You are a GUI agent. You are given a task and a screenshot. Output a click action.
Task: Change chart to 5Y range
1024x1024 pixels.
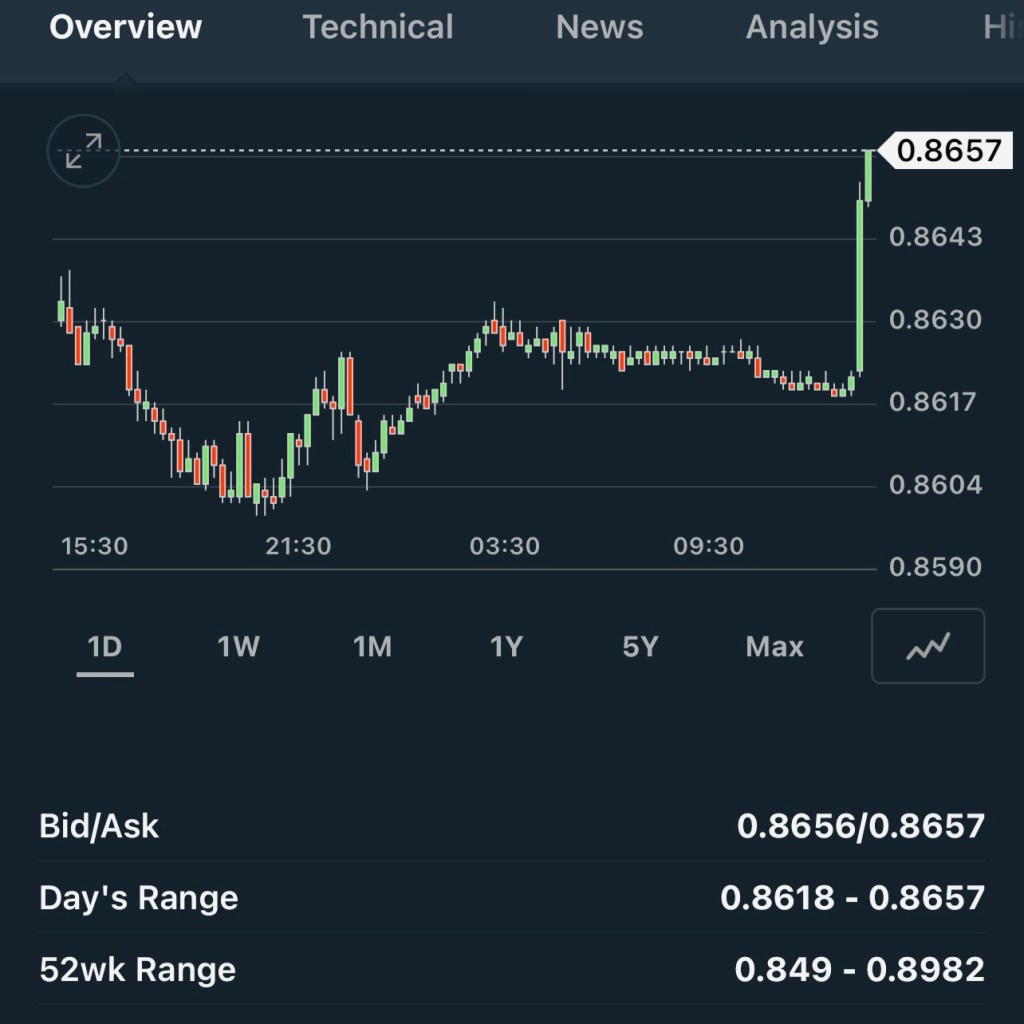[640, 647]
